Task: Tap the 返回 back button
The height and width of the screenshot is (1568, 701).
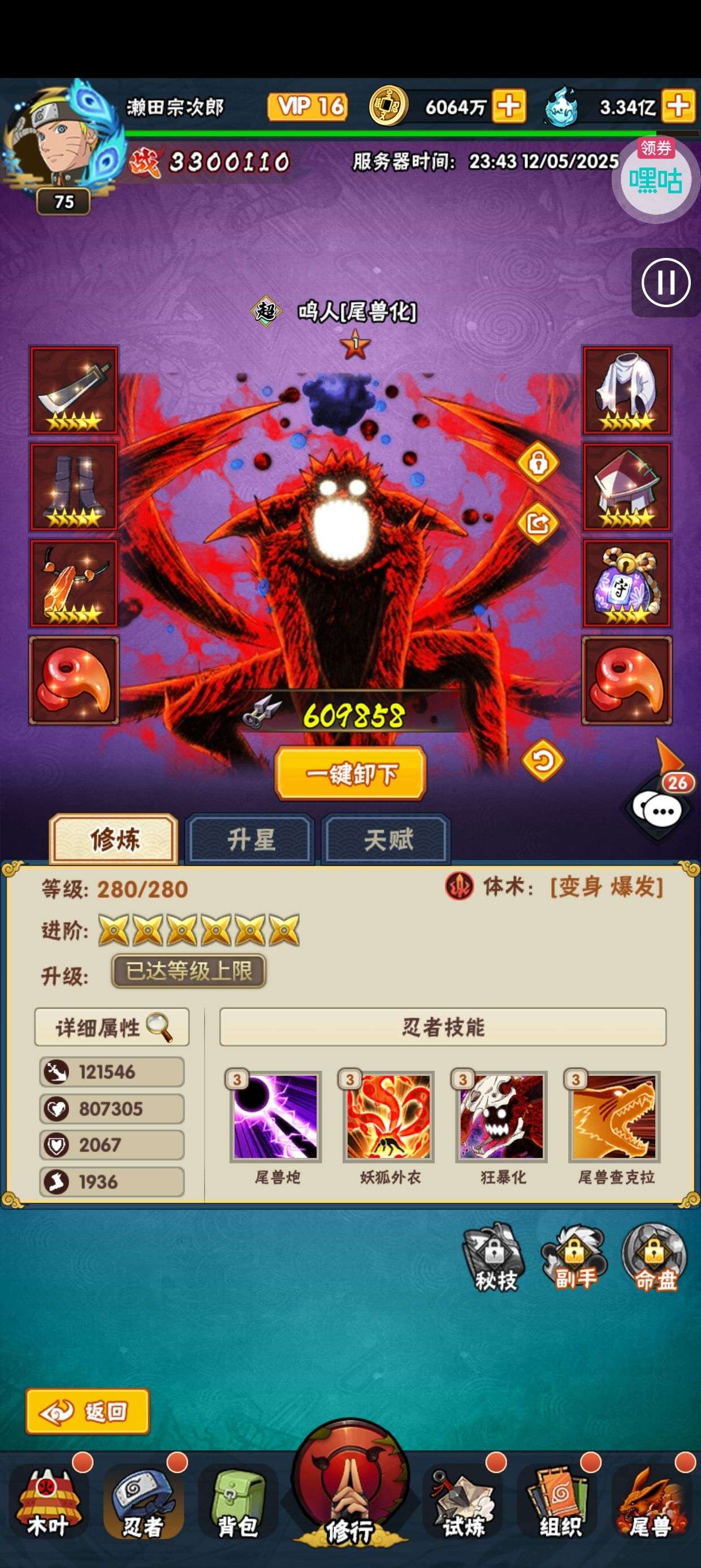Action: click(88, 1411)
